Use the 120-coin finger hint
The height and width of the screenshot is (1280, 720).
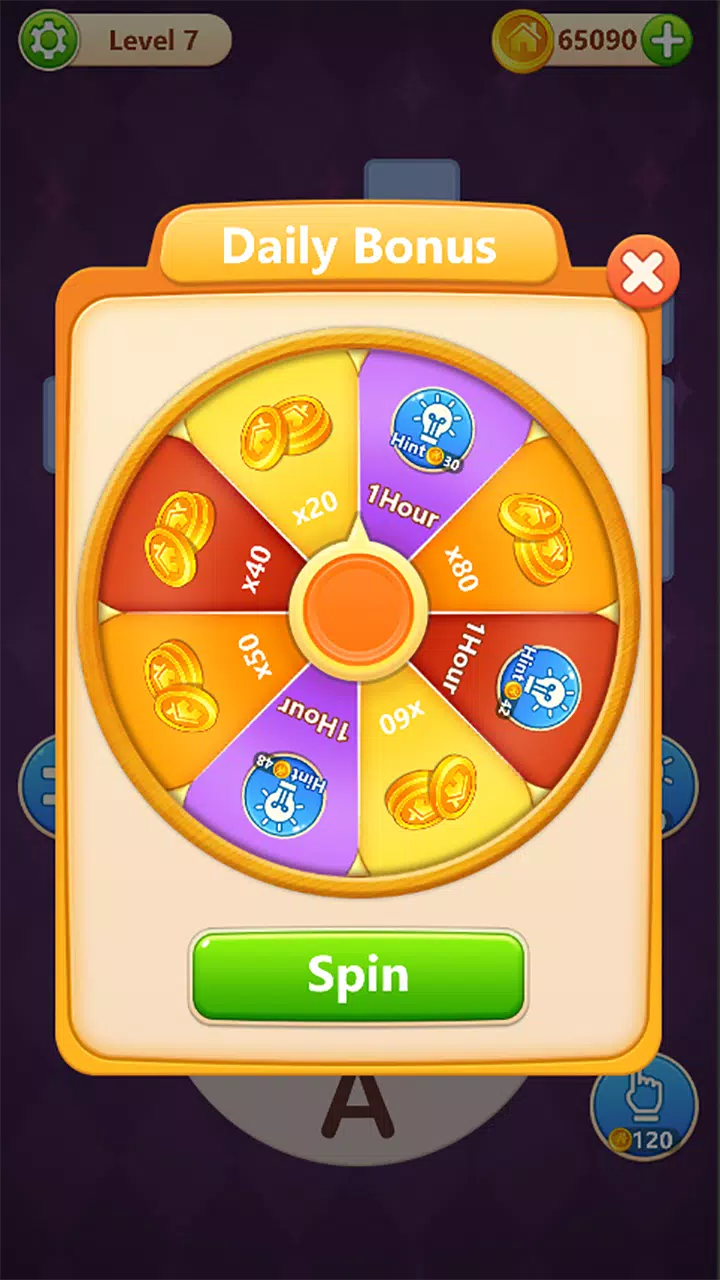click(643, 1106)
